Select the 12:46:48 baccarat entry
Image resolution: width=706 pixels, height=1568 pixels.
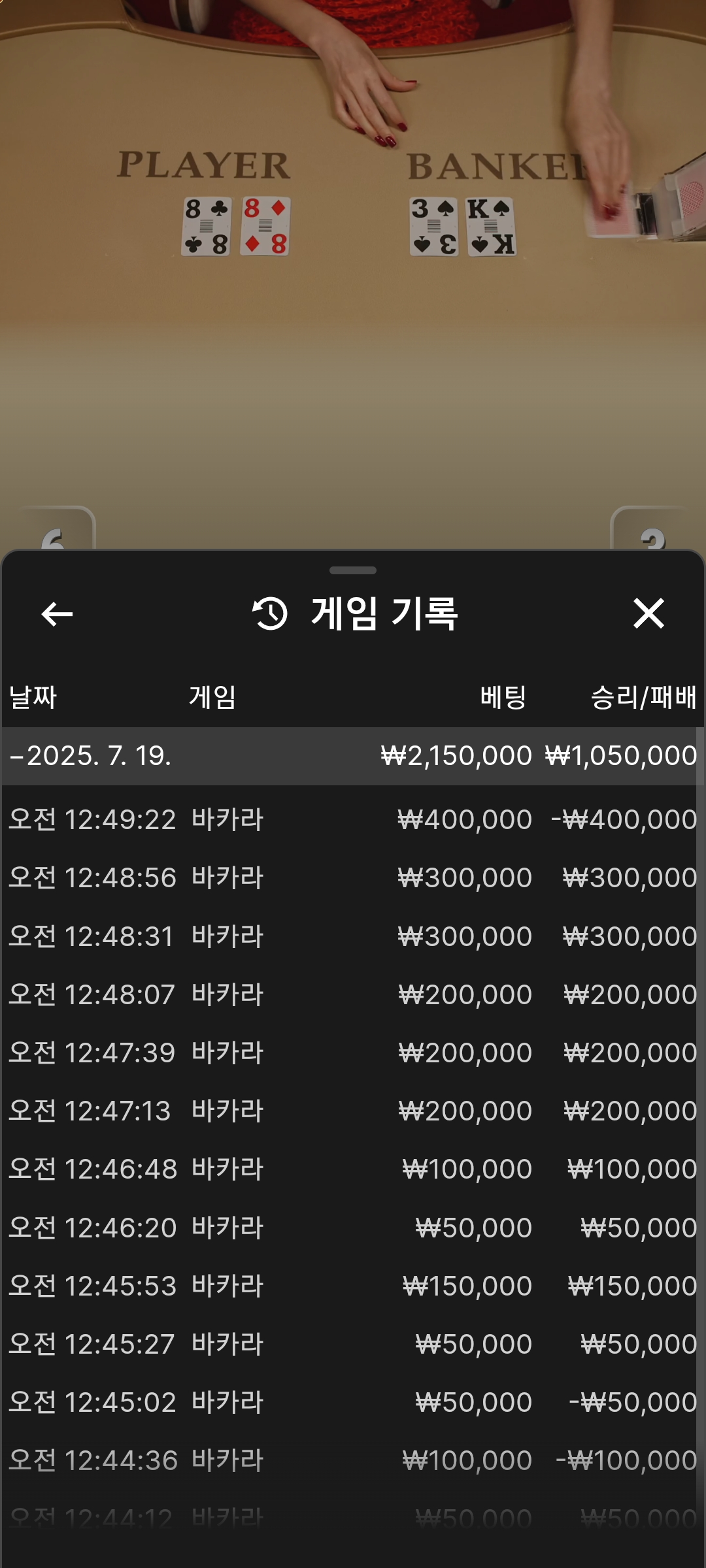tap(353, 1169)
